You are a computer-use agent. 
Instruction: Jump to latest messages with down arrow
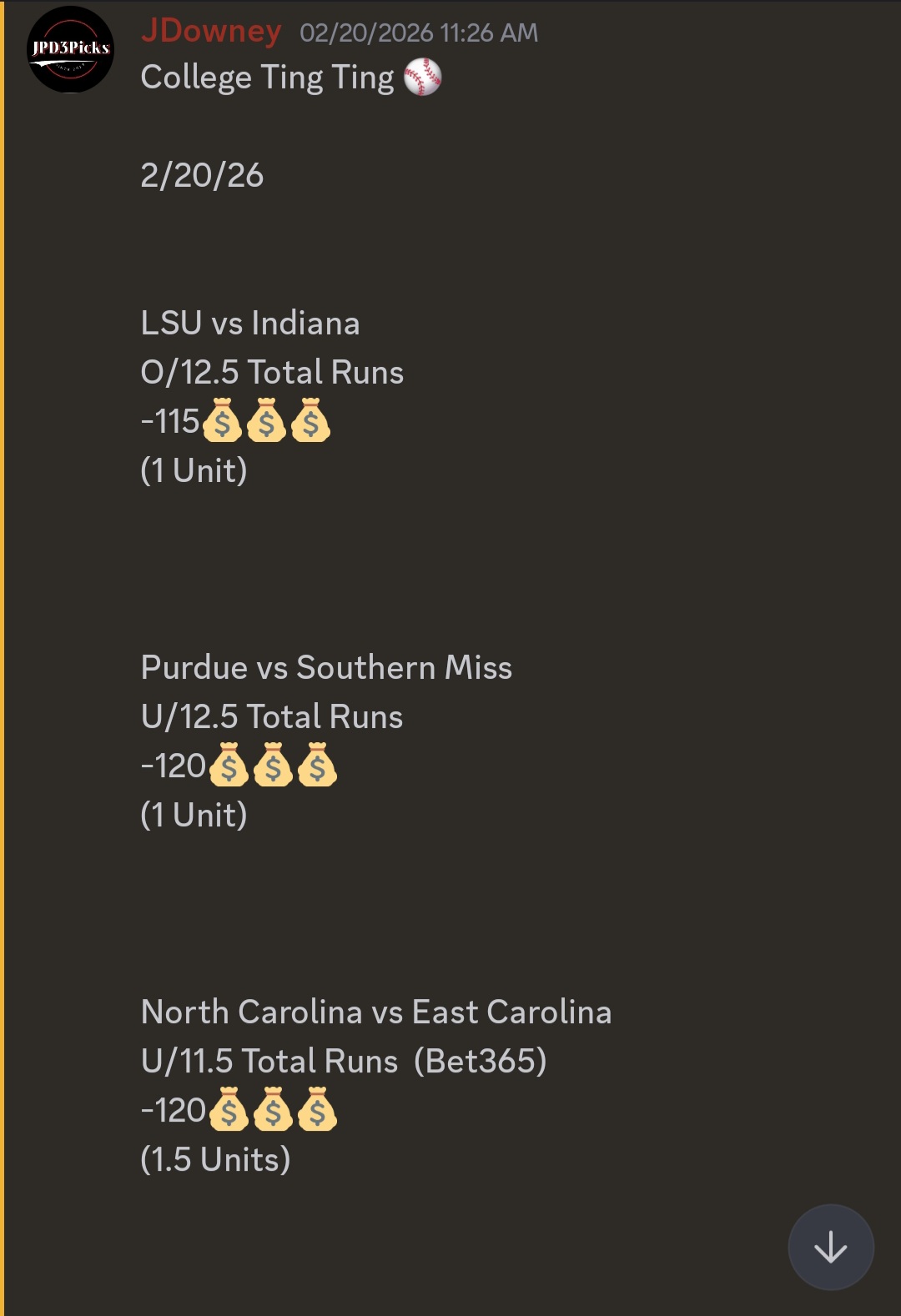830,1248
